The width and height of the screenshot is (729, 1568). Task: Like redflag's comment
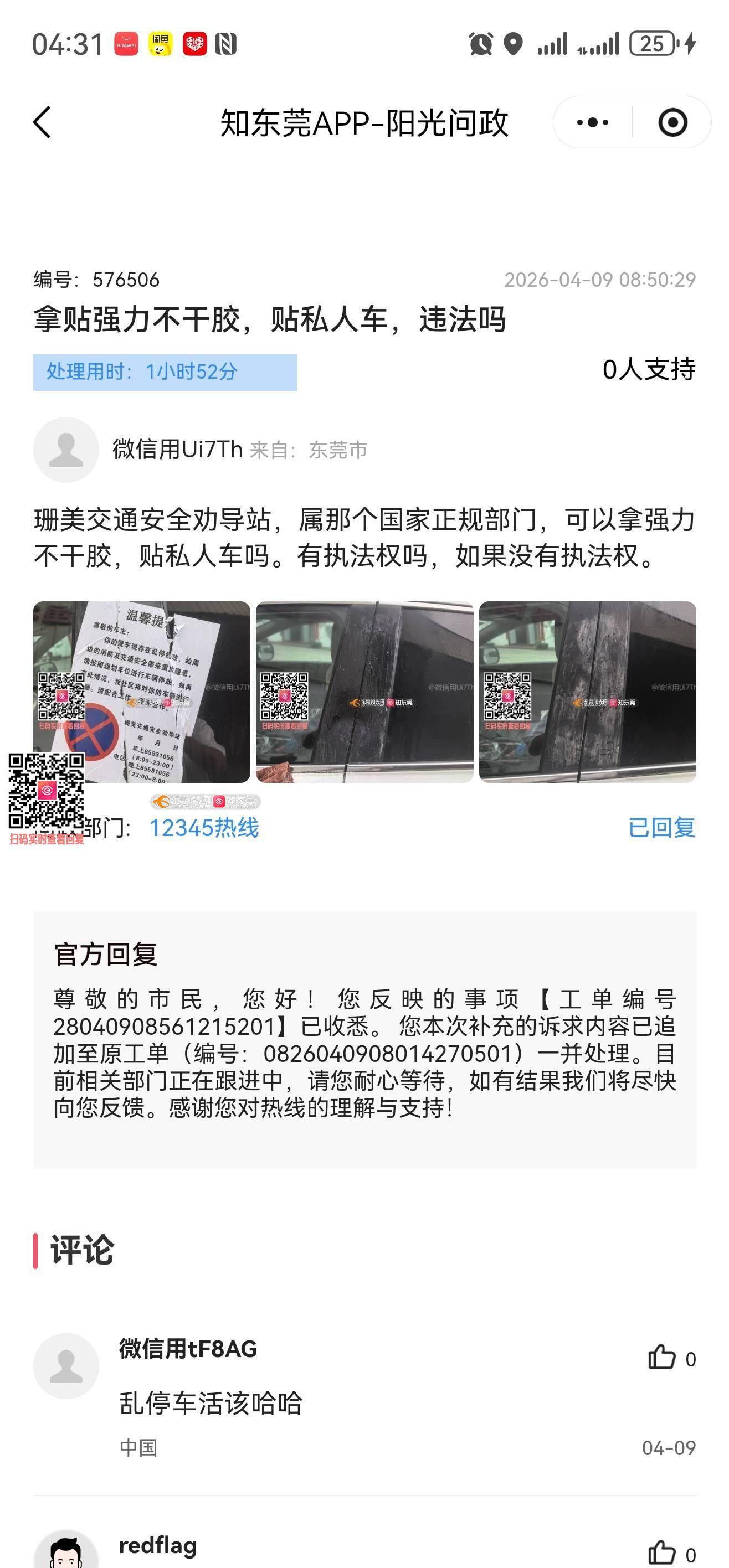coord(662,1551)
